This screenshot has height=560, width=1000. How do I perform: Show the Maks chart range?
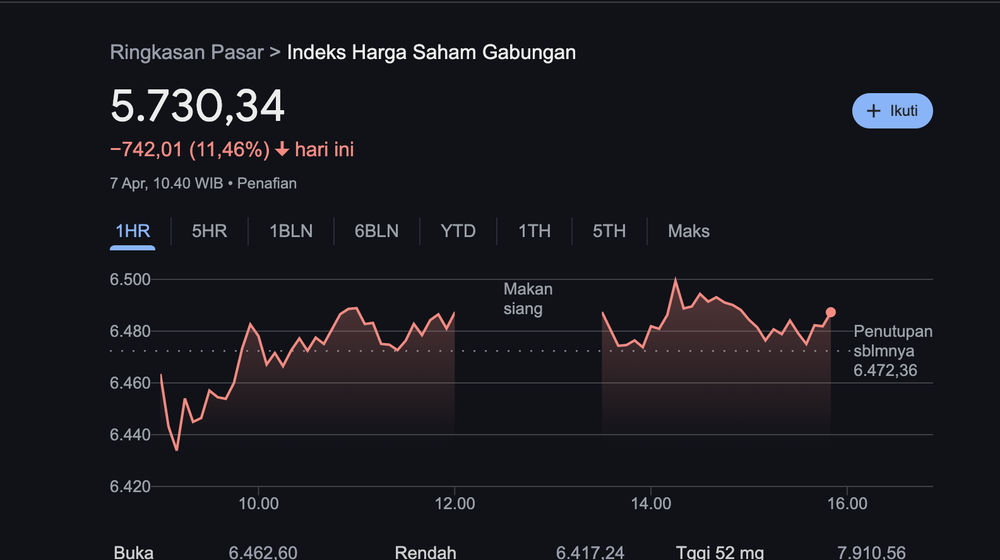688,231
